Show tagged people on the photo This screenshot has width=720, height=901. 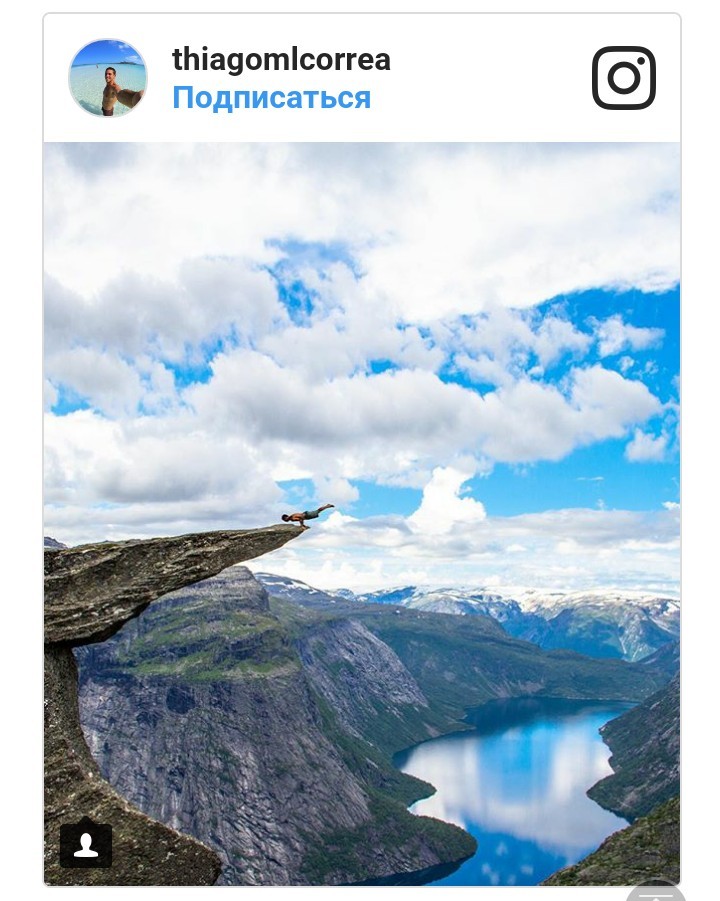86,846
